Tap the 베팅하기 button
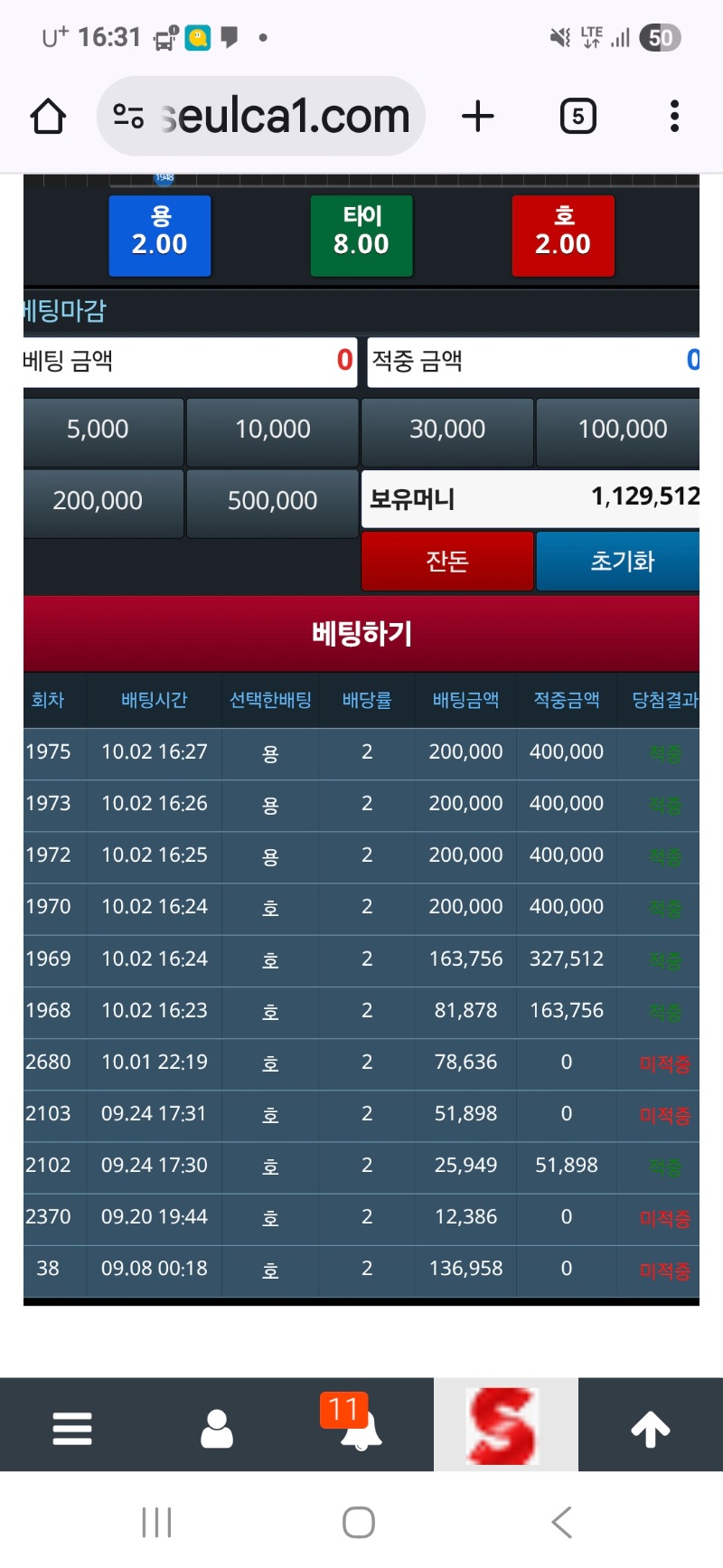 [x=361, y=633]
